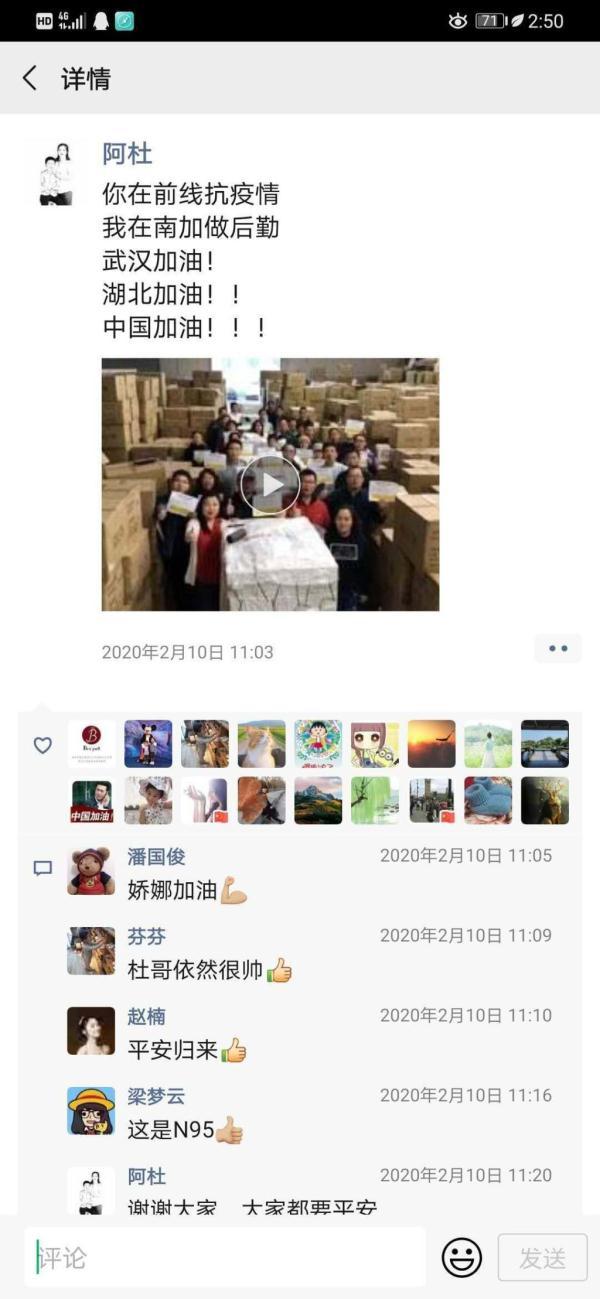Open the emoji picker smiley

[x=461, y=1257]
